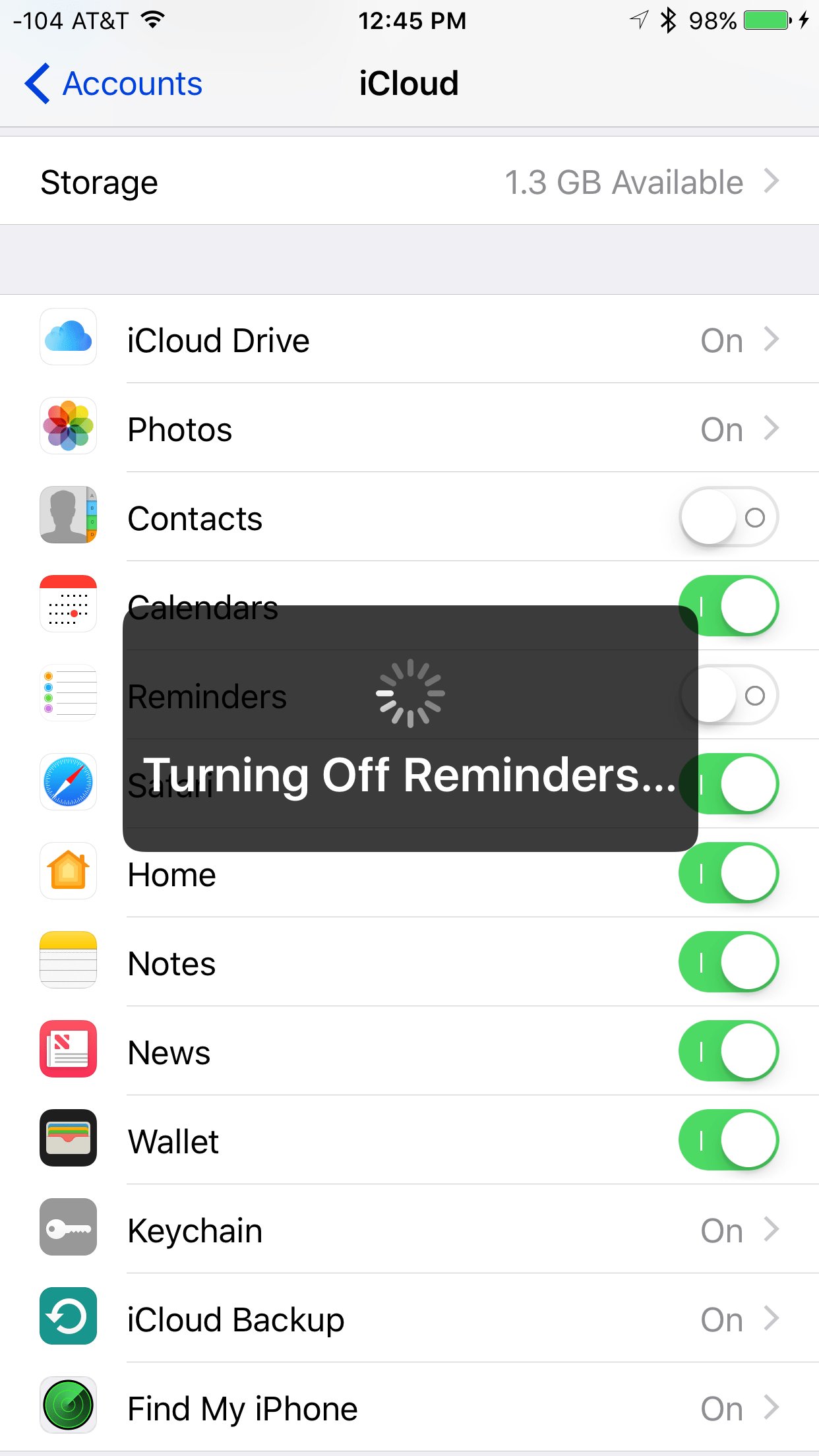Open Storage details
Screen dimensions: 819x1456
click(x=409, y=181)
